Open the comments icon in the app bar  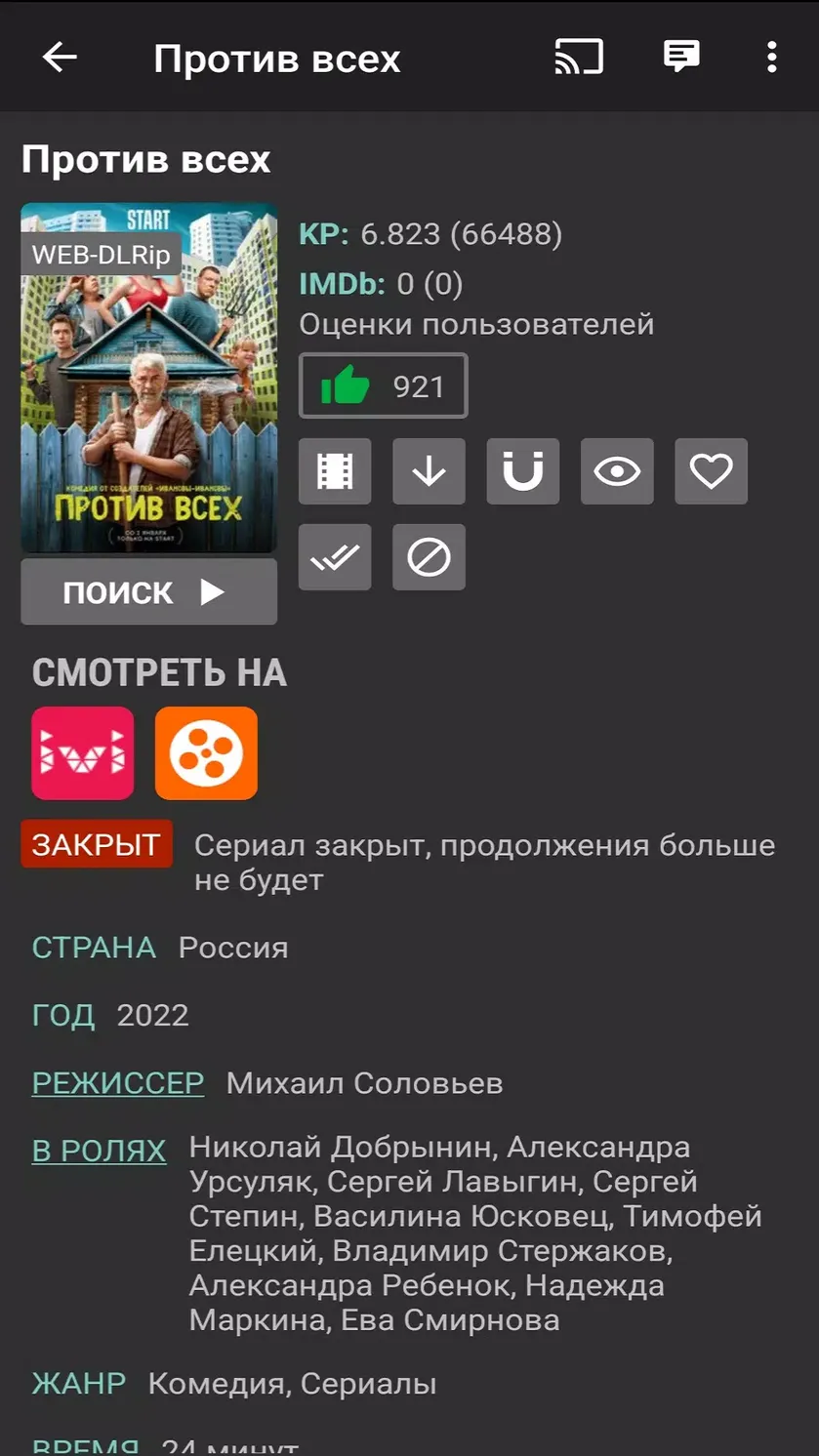[x=681, y=58]
